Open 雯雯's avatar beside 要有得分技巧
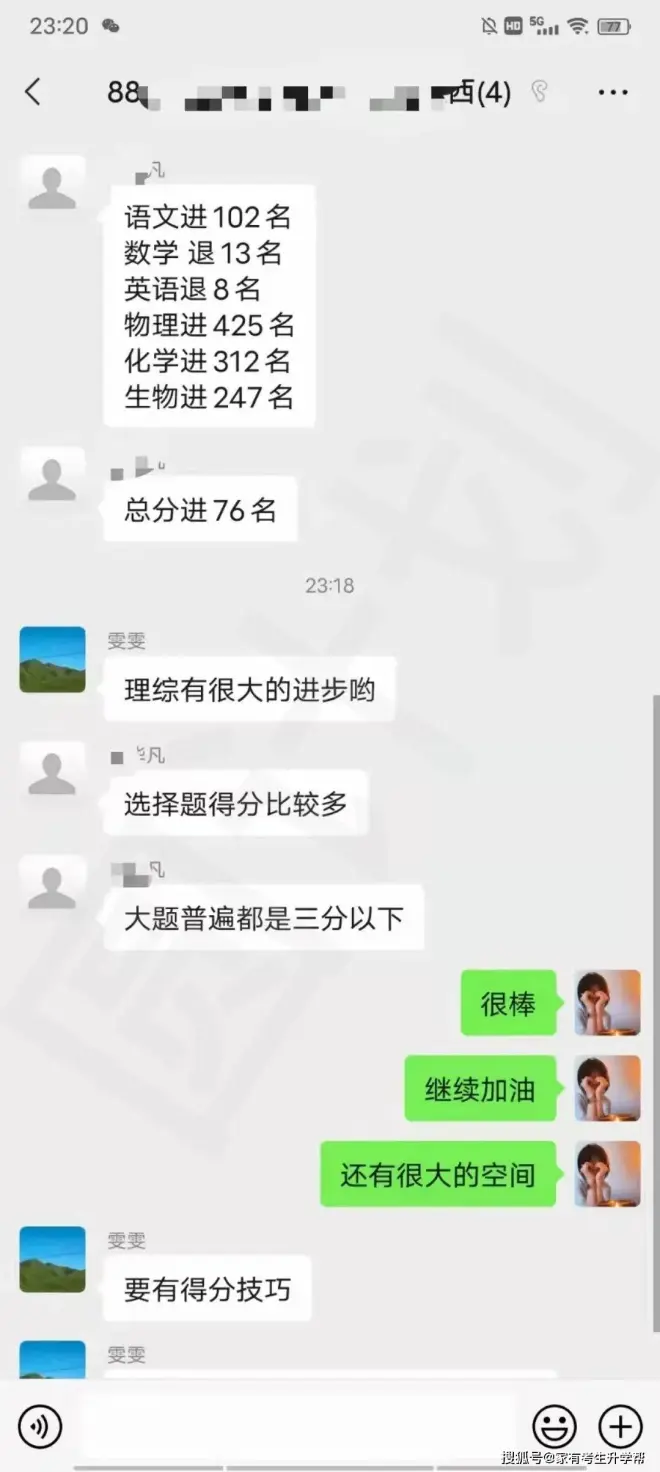Screen dimensions: 660x1472 (x=52, y=1260)
